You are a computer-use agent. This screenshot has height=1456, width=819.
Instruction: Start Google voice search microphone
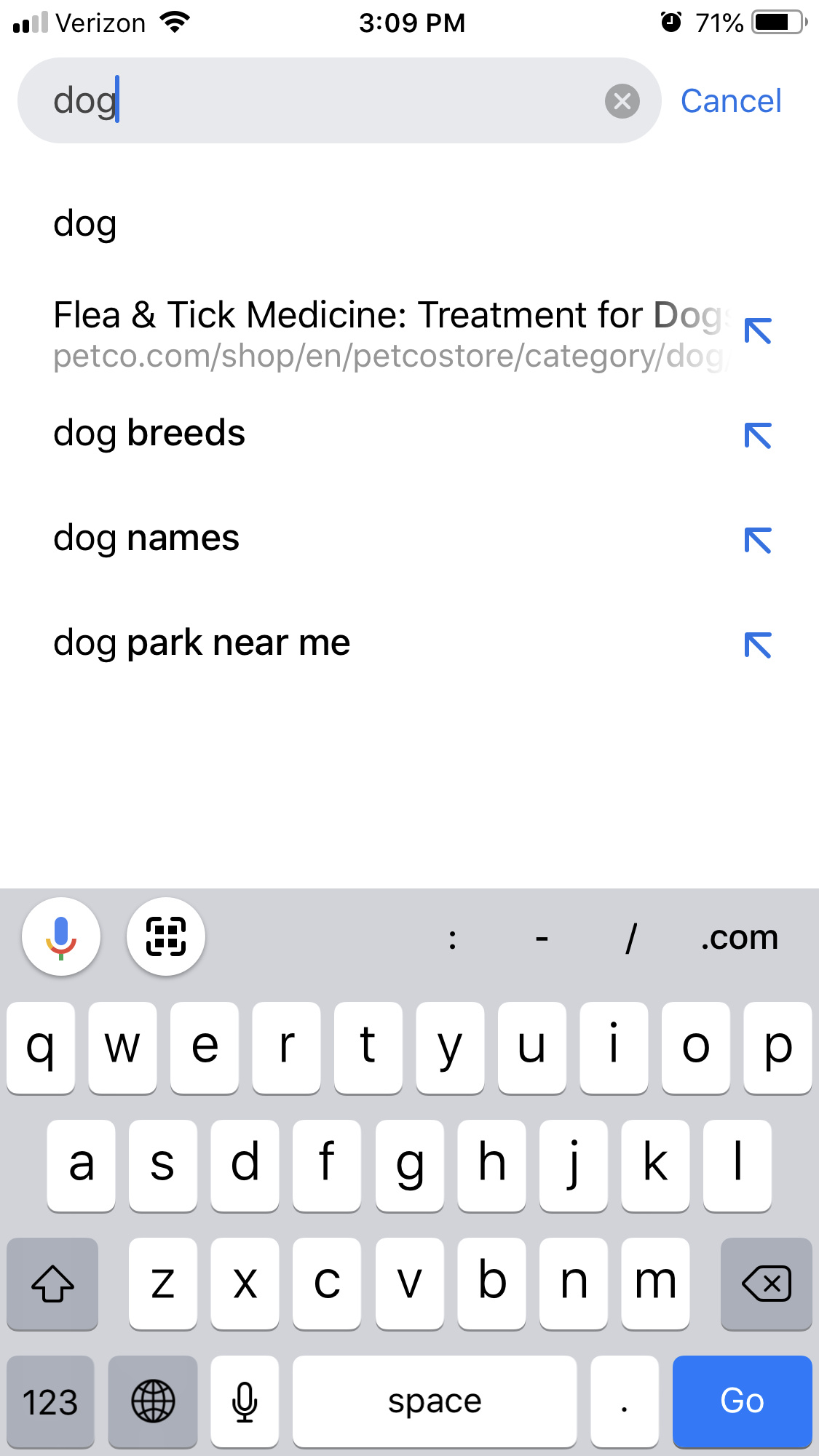[61, 936]
